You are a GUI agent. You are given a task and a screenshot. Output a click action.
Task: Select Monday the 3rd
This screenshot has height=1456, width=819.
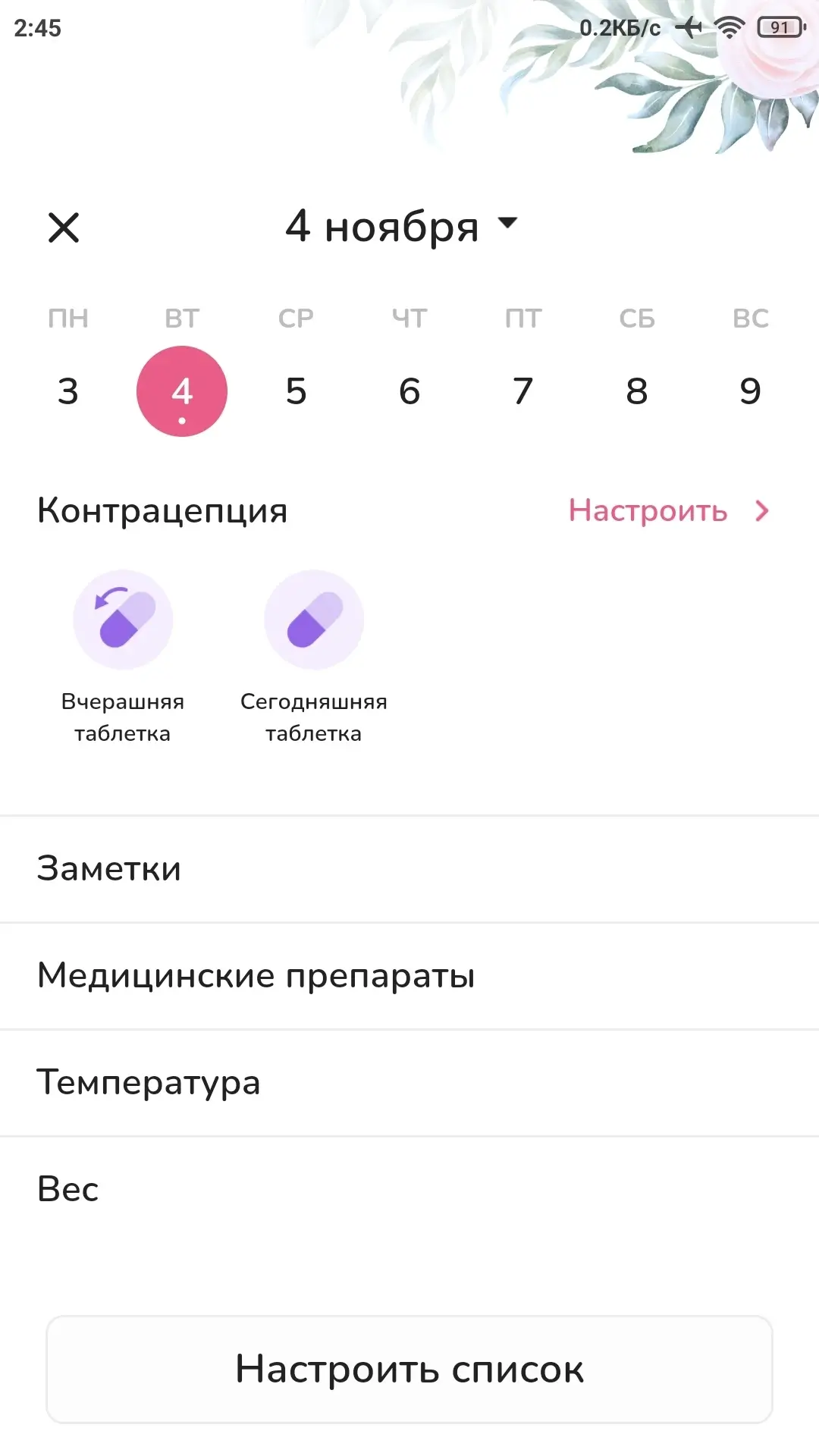coord(68,391)
